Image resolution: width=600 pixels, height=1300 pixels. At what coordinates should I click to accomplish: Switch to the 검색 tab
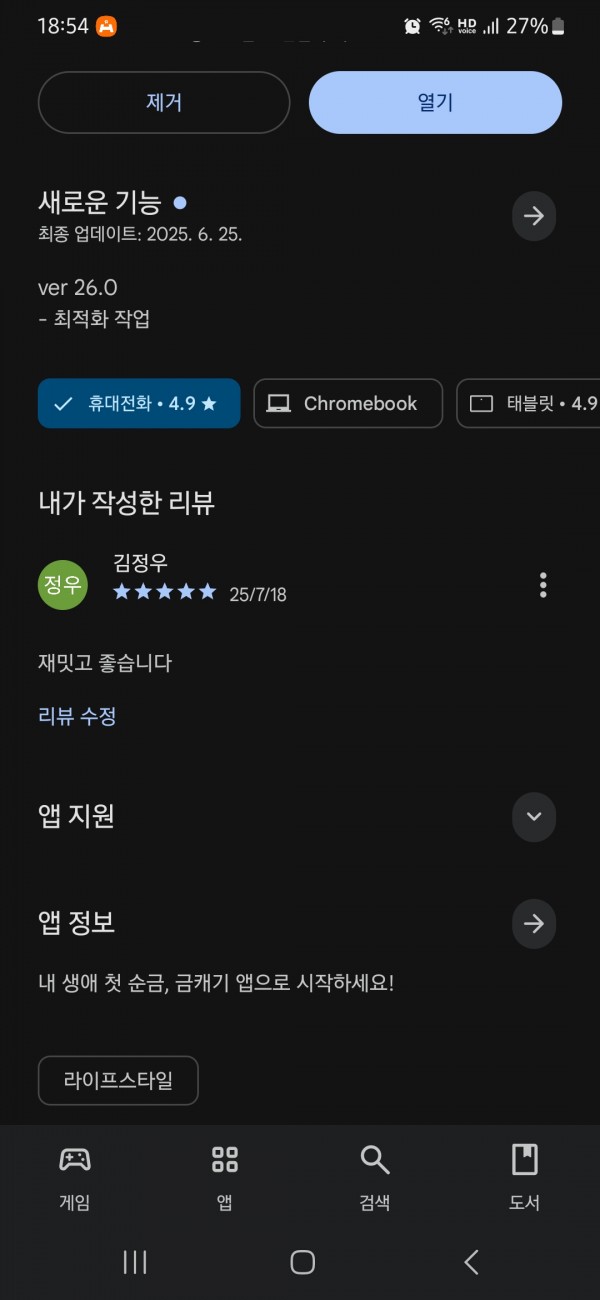click(x=375, y=1176)
